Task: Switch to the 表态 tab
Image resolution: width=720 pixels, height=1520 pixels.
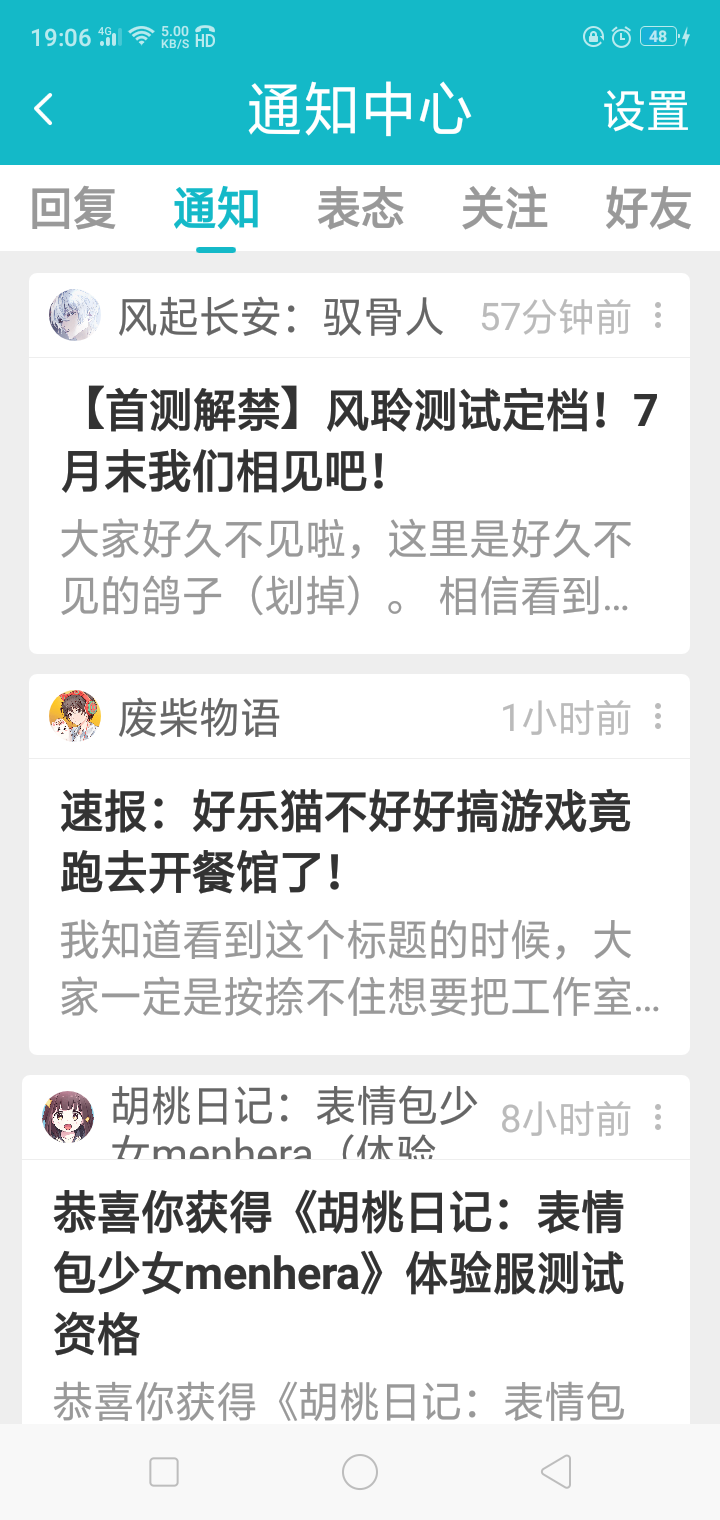Action: [360, 209]
